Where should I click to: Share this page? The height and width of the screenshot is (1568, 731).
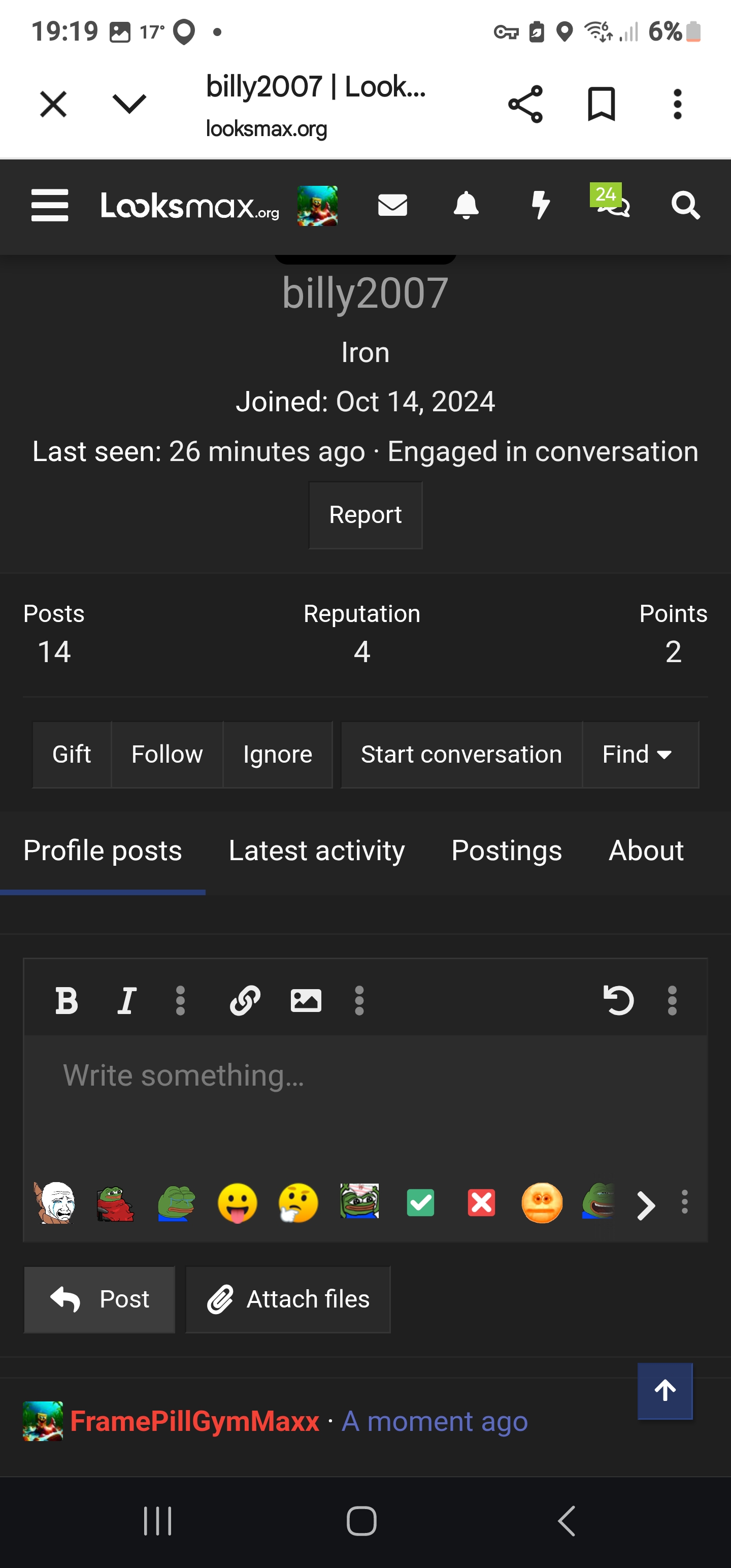click(x=525, y=104)
